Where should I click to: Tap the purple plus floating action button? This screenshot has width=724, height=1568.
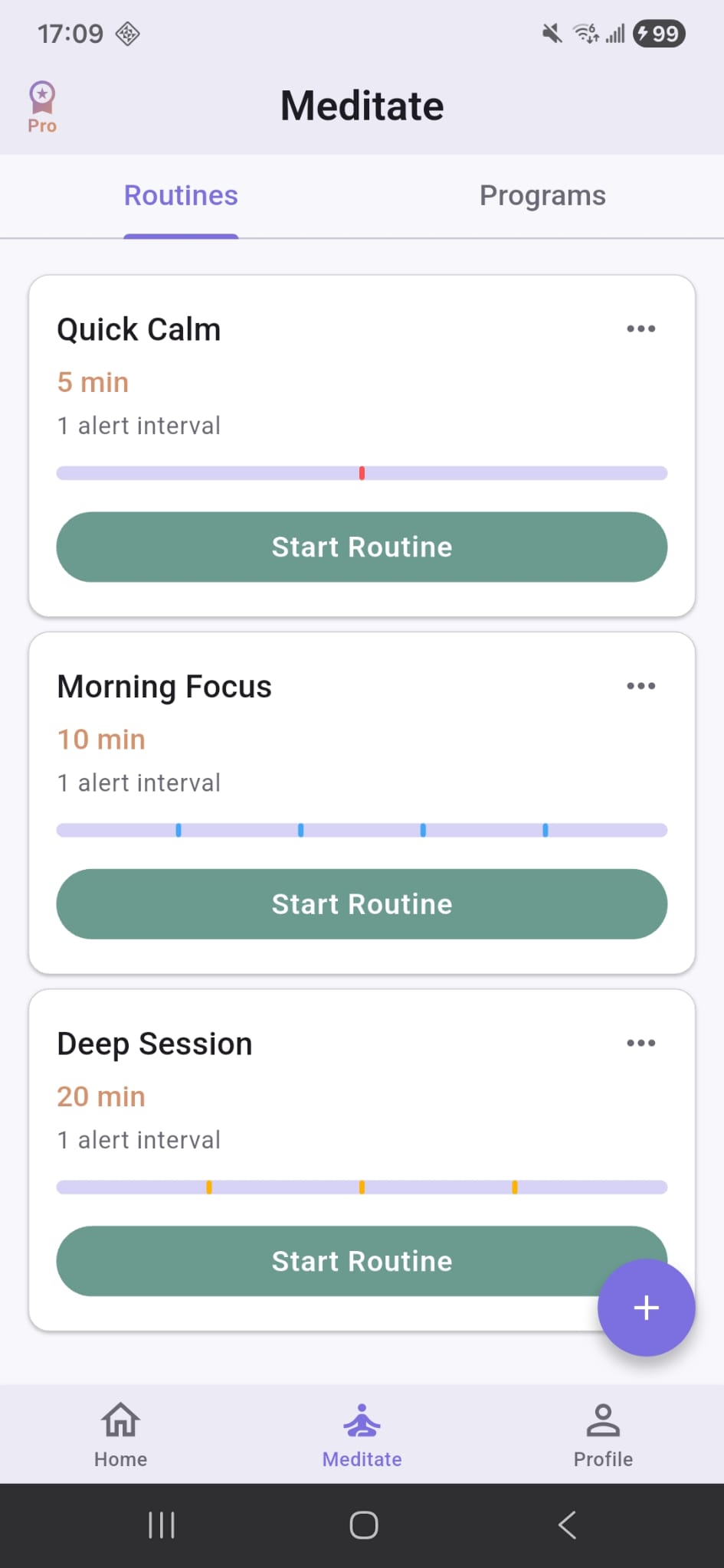646,1308
